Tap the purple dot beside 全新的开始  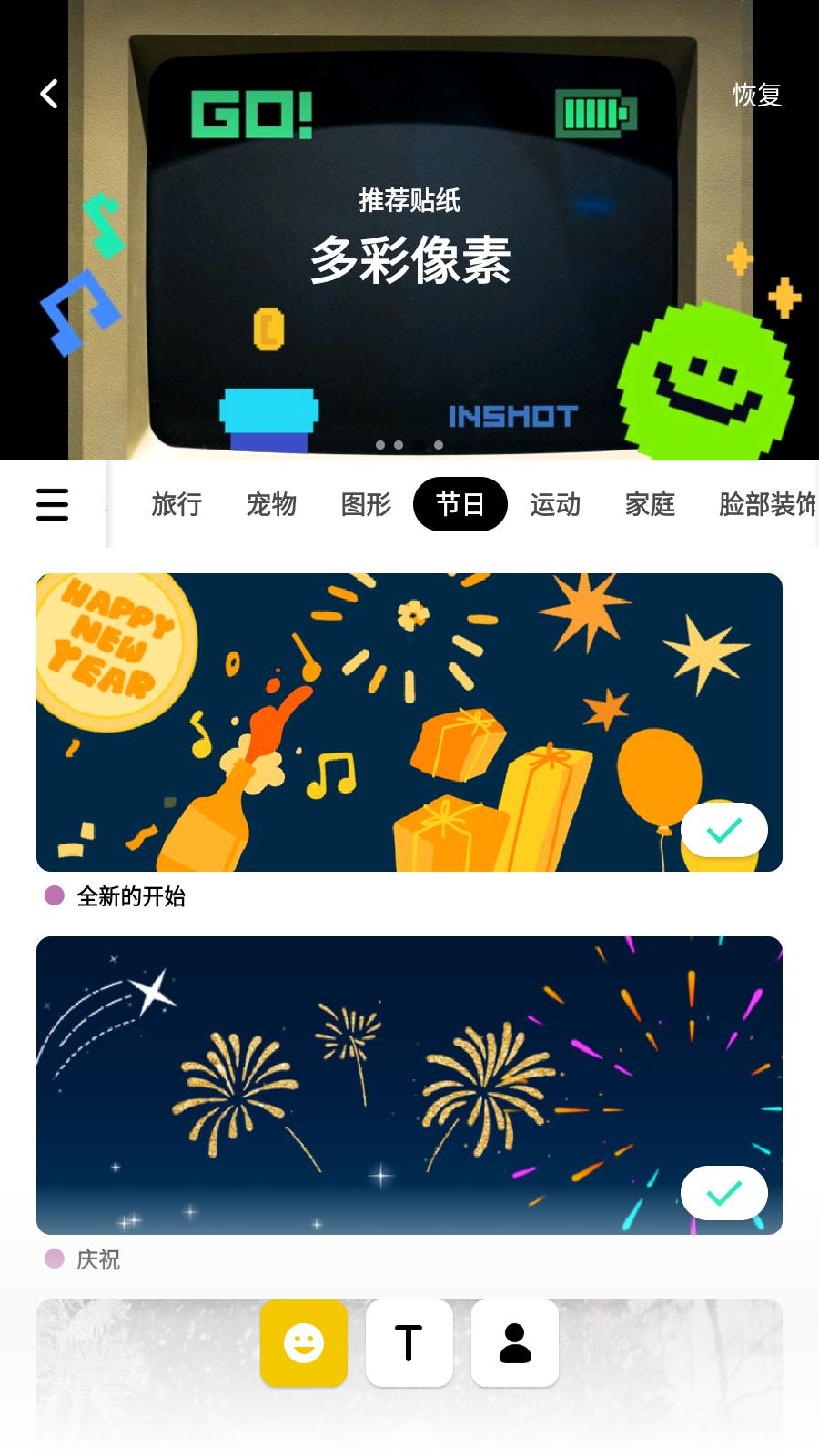(54, 896)
